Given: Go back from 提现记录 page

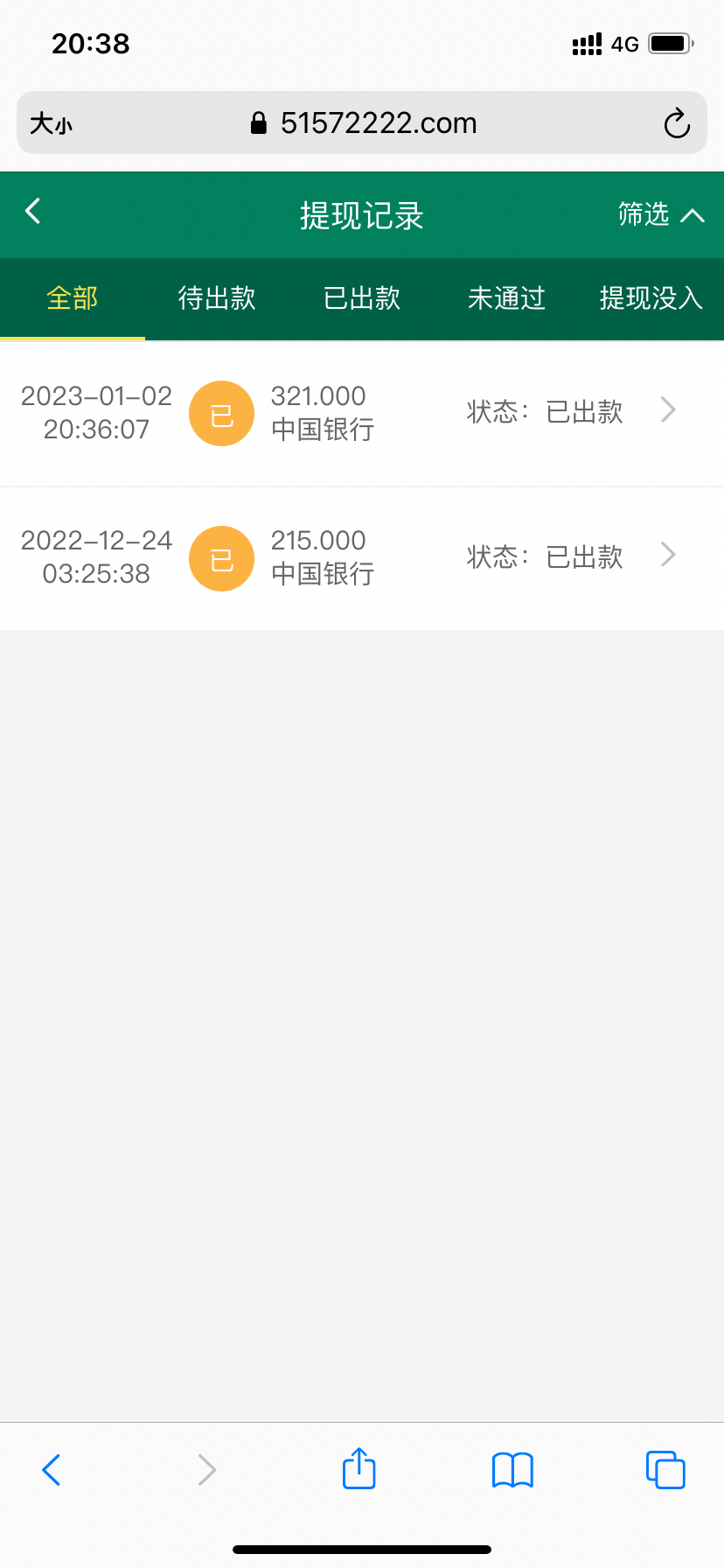Looking at the screenshot, I should 33,211.
